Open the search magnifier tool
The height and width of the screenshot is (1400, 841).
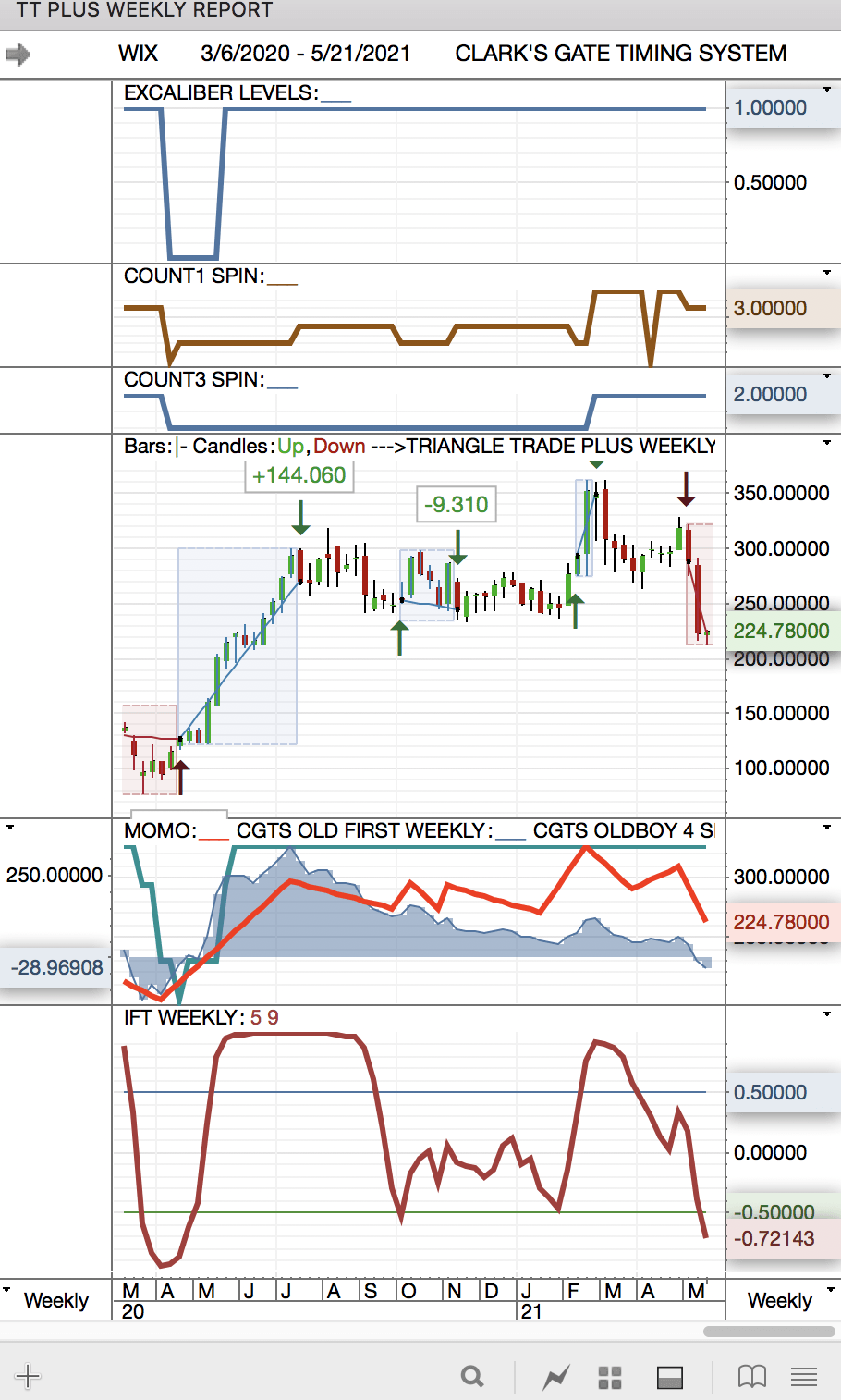coord(472,1377)
